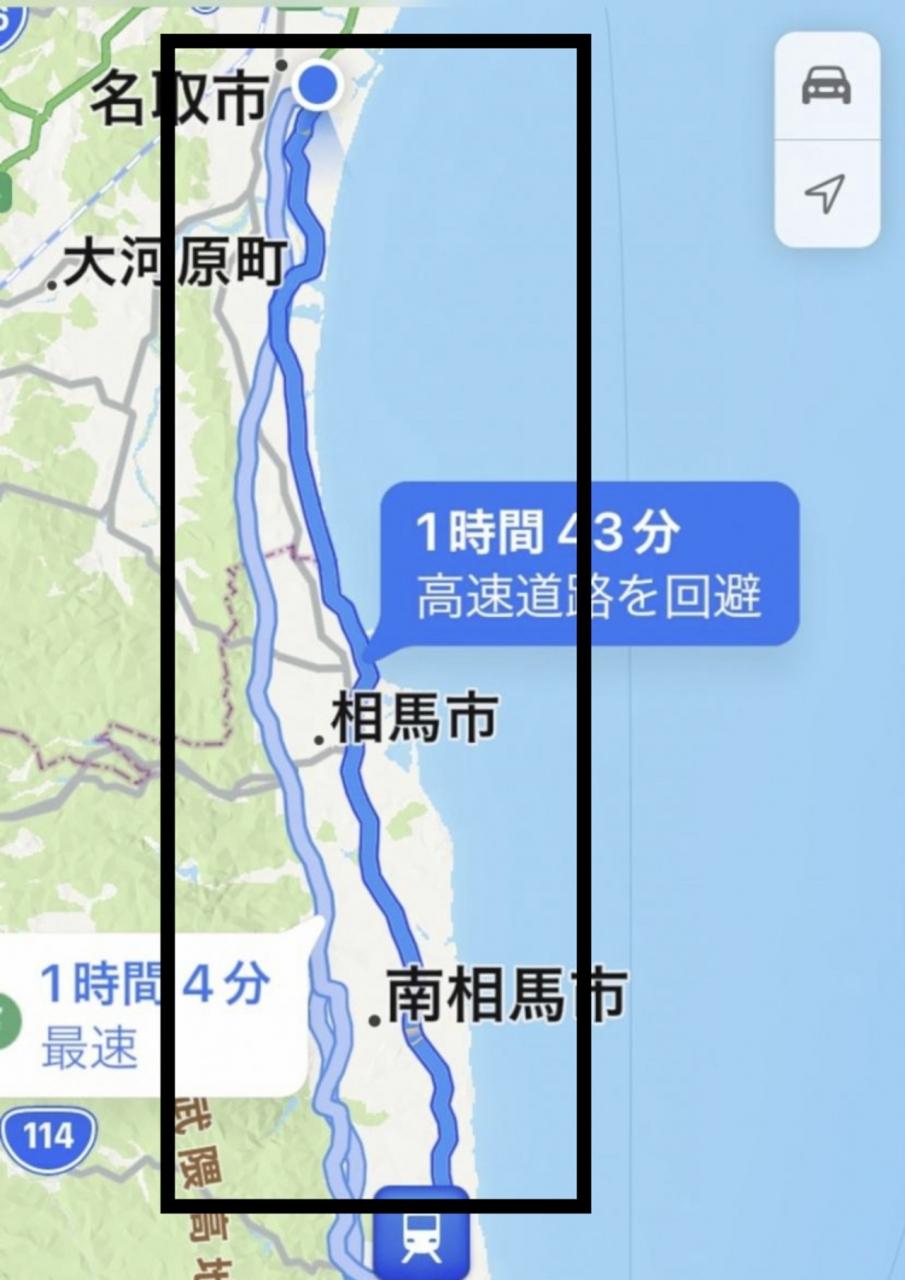This screenshot has height=1280, width=905.
Task: Select the 1時間43分 route avoiding highways
Action: [x=588, y=563]
